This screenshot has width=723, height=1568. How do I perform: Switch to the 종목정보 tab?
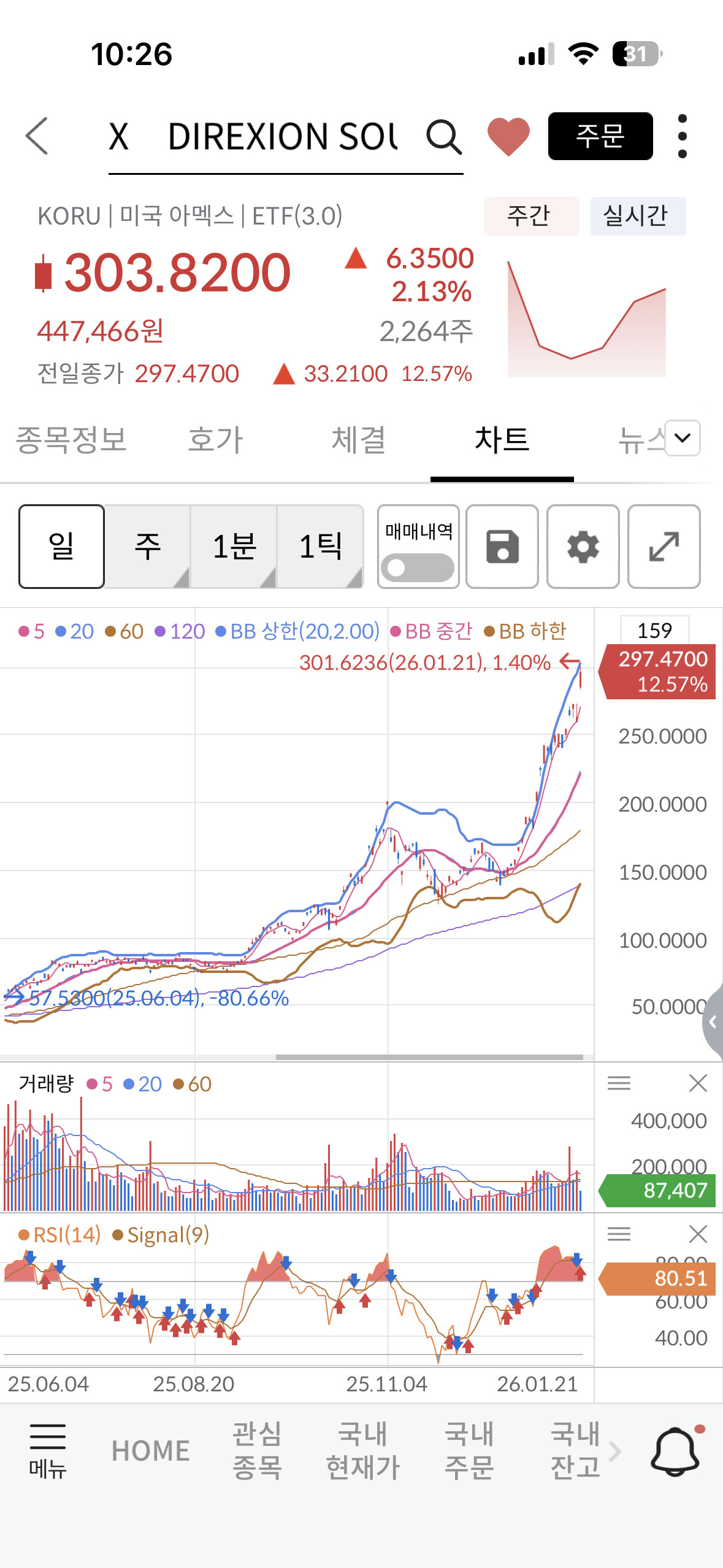(x=71, y=440)
